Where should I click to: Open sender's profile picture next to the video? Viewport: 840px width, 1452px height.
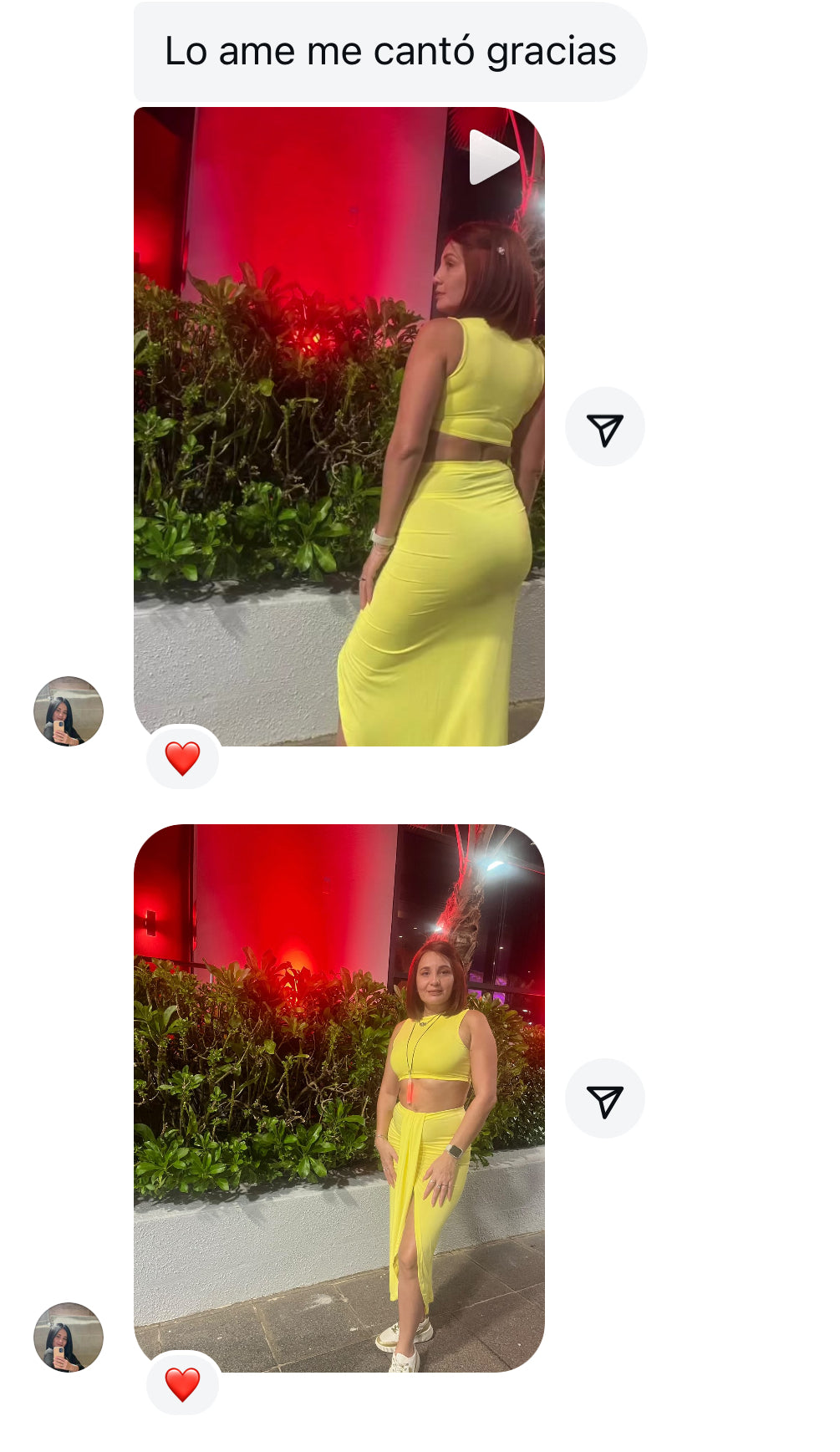69,711
